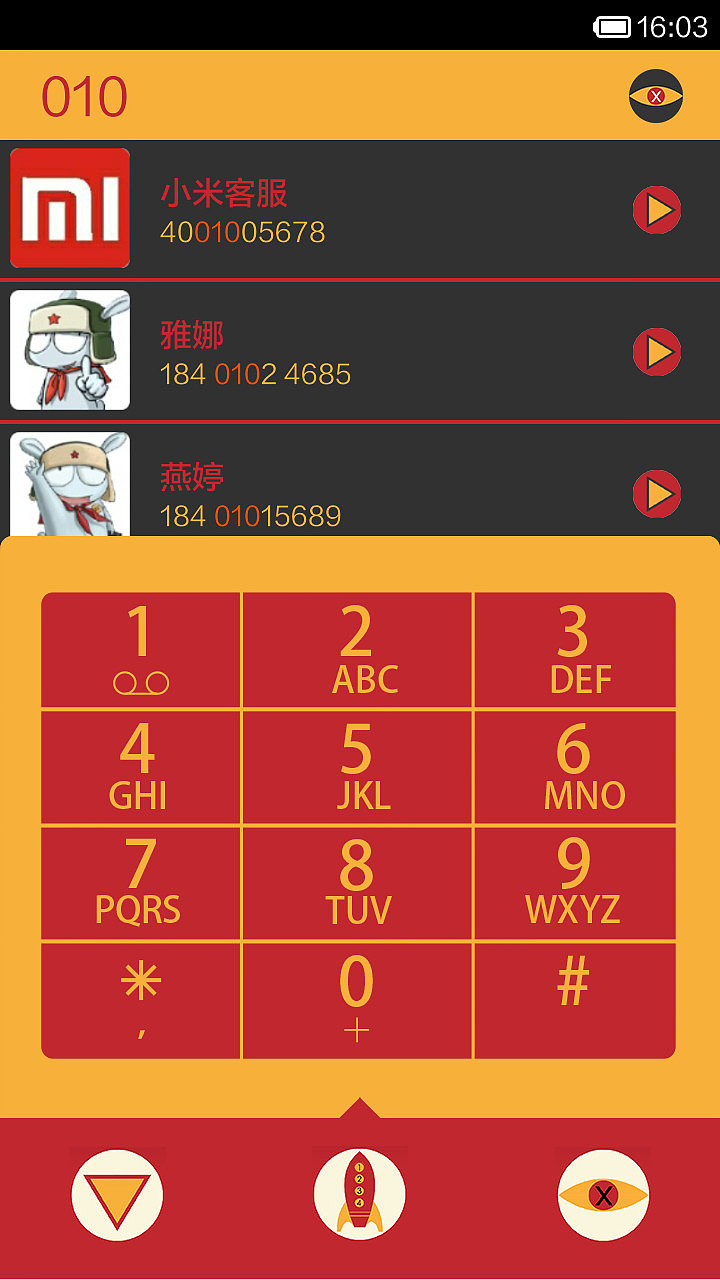Dial digit 9 WXYZ
The width and height of the screenshot is (720, 1280).
575,883
